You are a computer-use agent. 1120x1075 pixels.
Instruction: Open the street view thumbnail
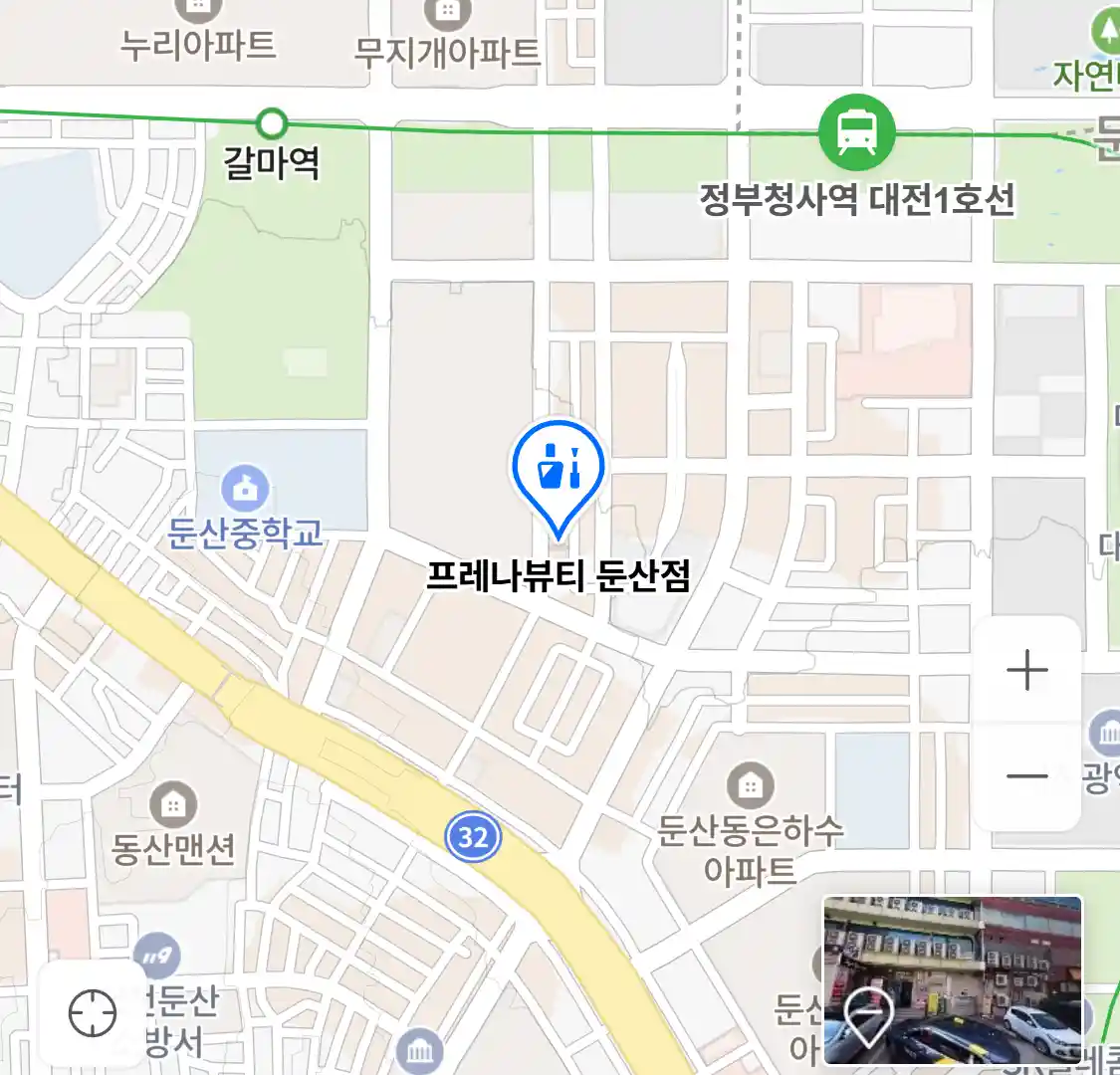[952, 979]
